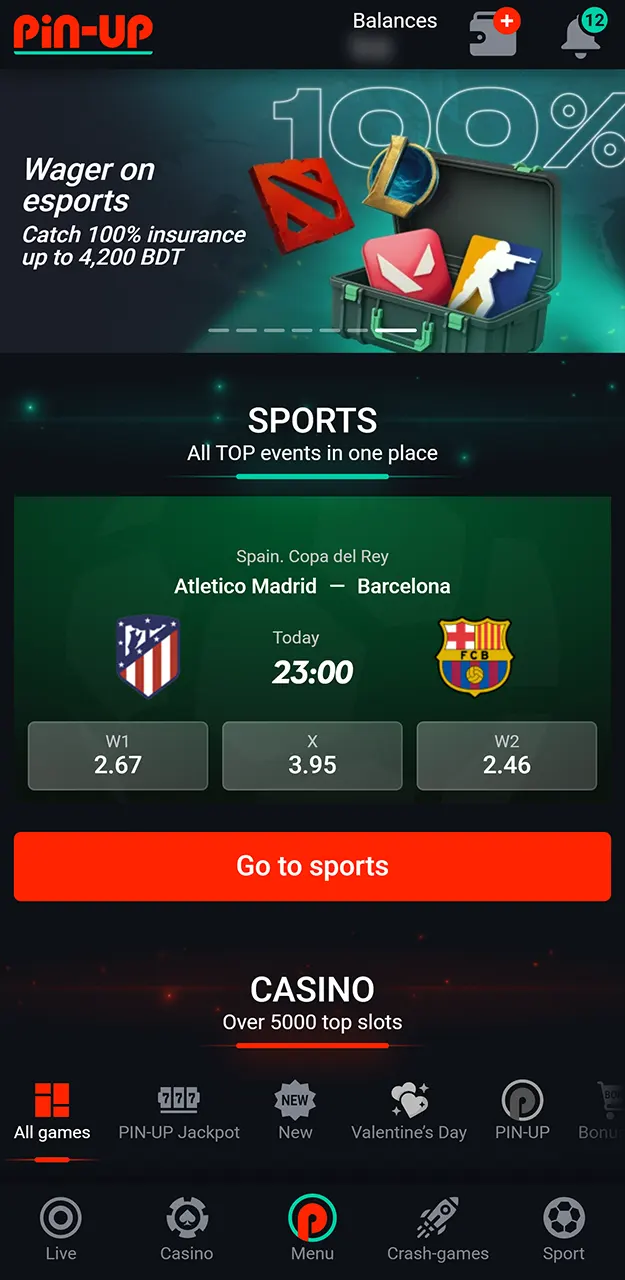Screen dimensions: 625x1280
Task: Open the Valentine's Day category
Action: pos(409,1112)
